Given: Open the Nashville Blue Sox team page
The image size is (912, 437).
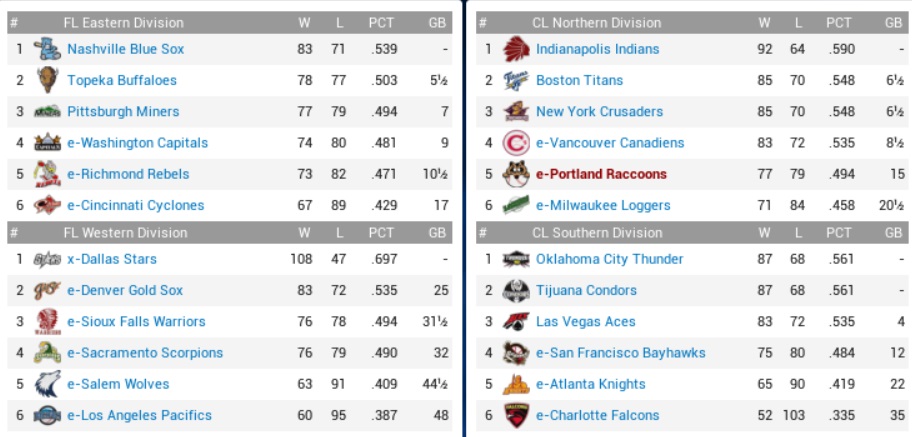Looking at the screenshot, I should point(125,49).
